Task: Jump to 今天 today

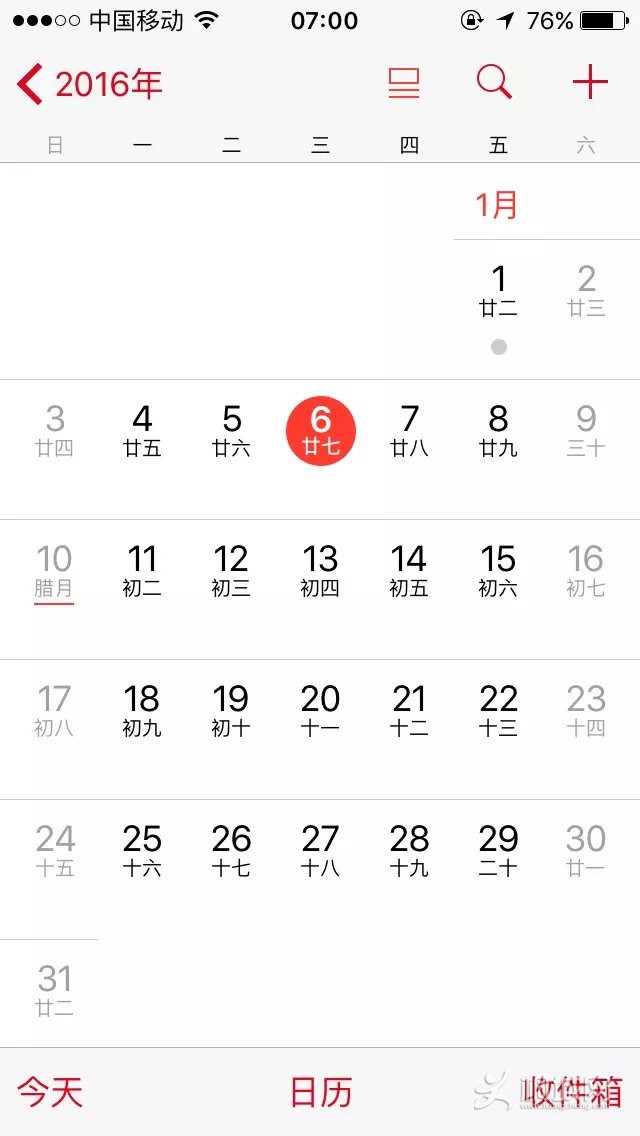Action: 50,1092
